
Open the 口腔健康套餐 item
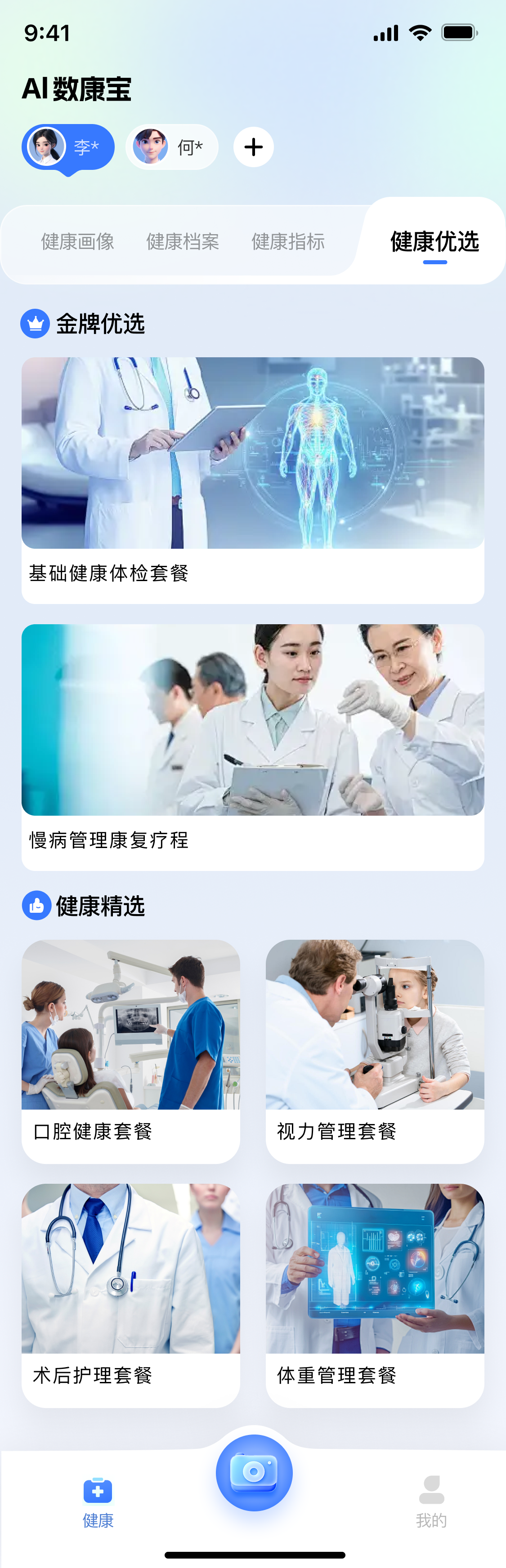click(x=130, y=1051)
